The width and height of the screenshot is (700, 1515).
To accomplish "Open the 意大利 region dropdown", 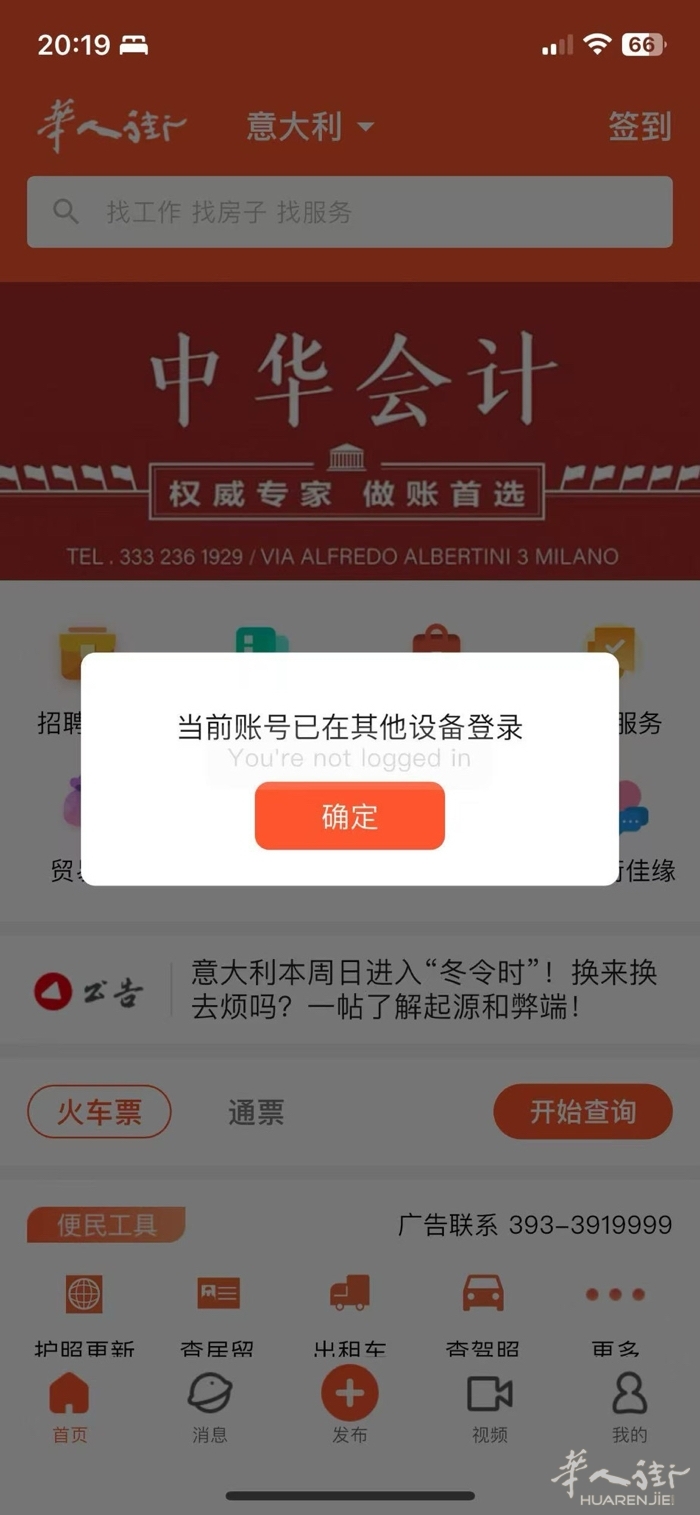I will pos(309,127).
